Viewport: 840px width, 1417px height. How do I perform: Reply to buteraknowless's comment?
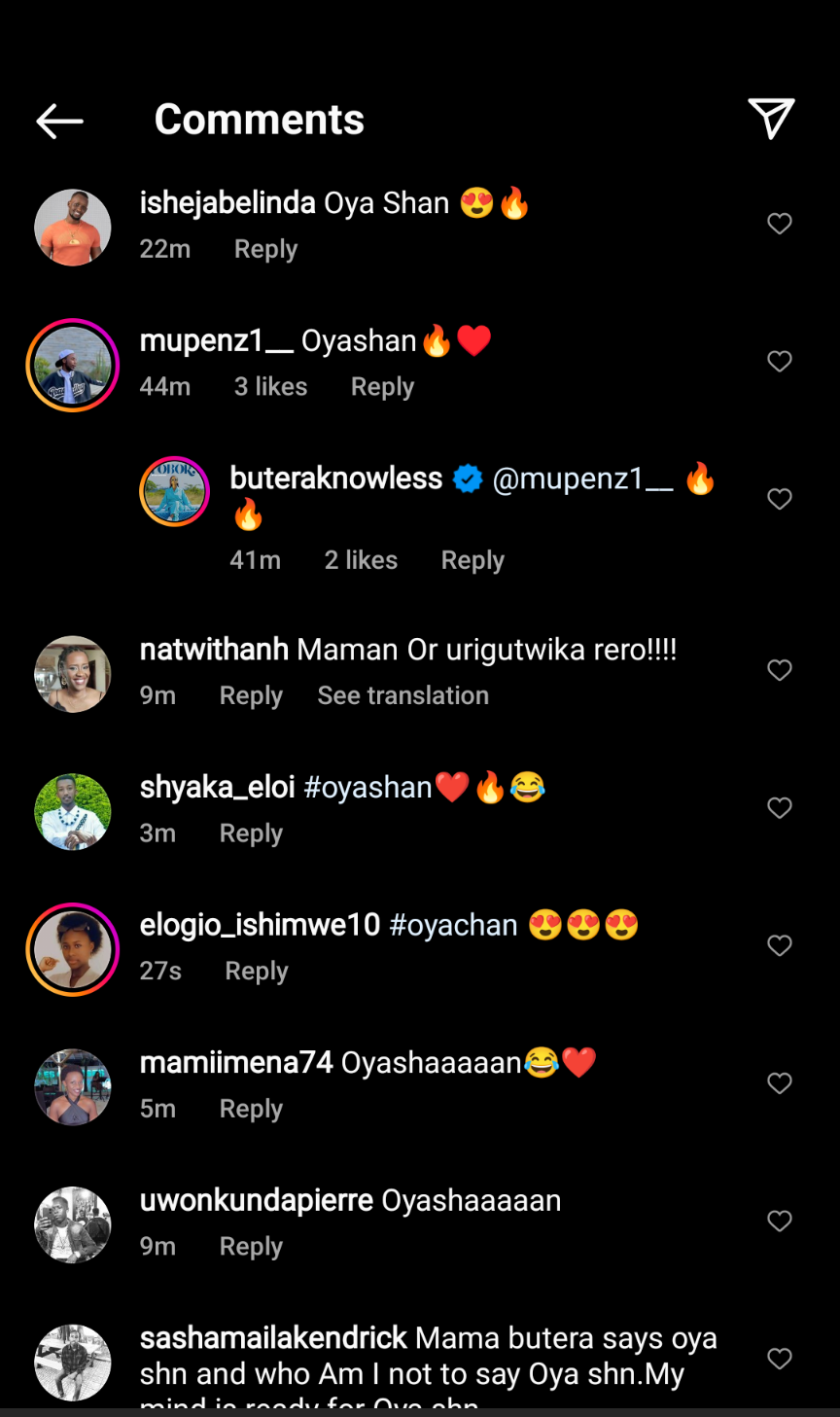coord(472,560)
